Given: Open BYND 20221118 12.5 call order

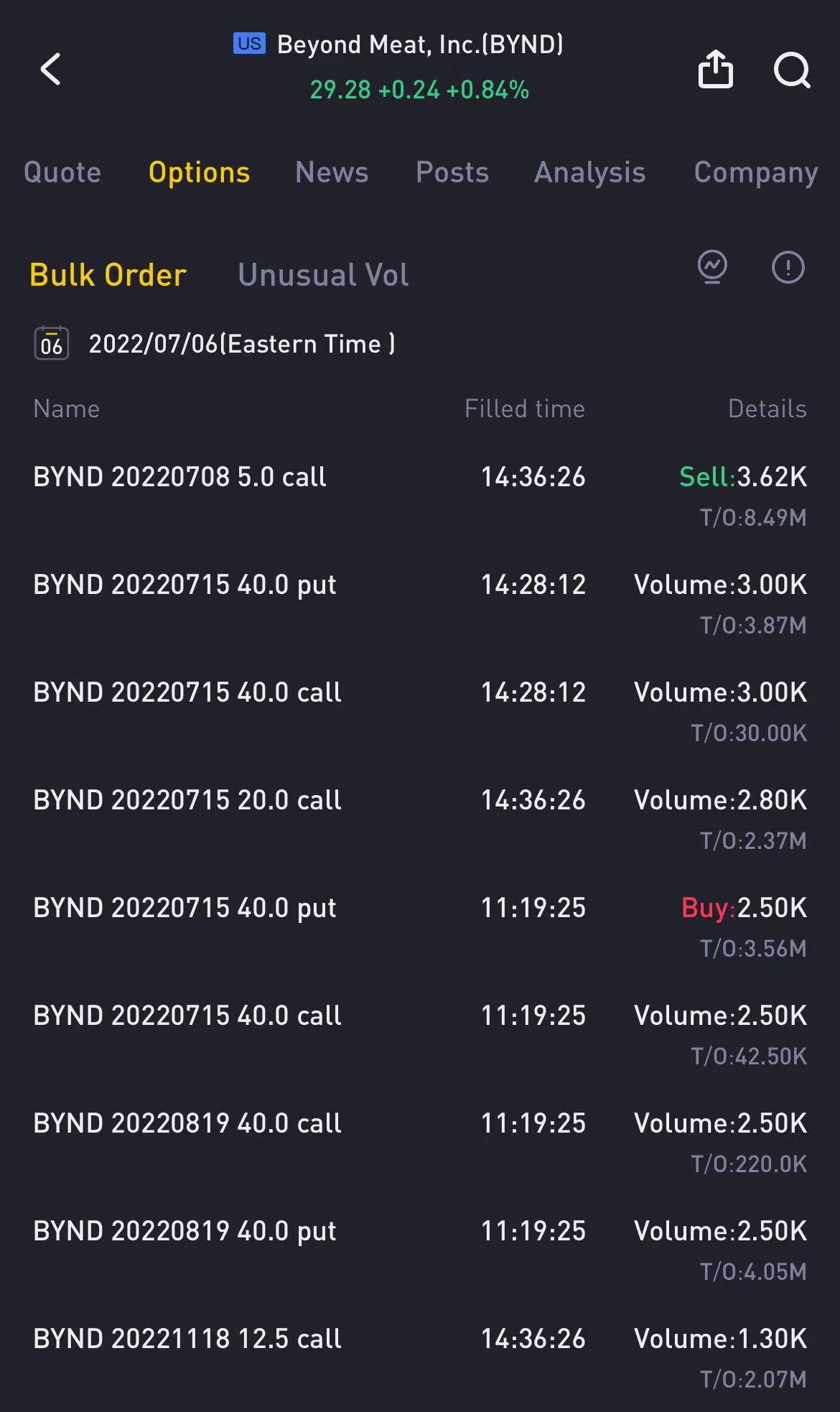Looking at the screenshot, I should [x=420, y=1357].
